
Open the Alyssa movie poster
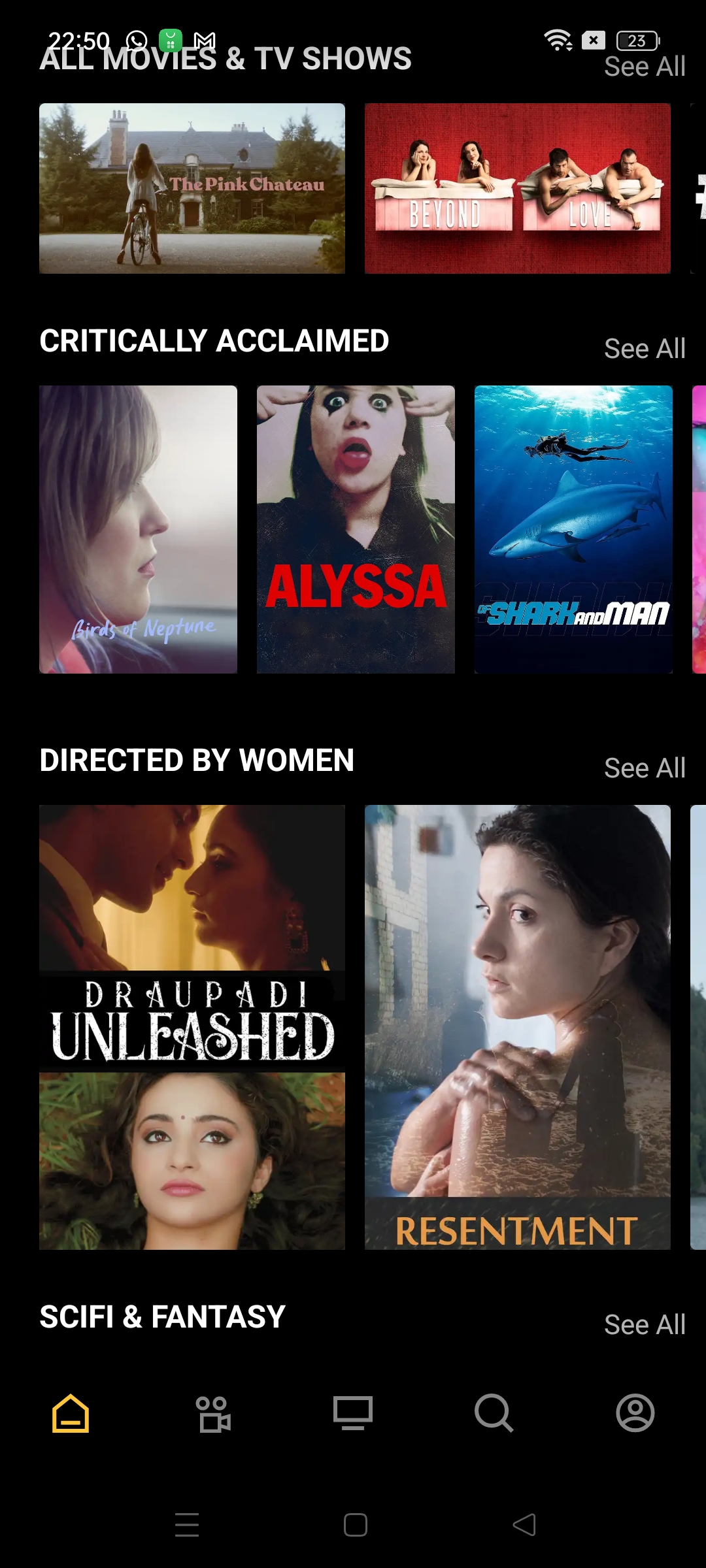356,529
